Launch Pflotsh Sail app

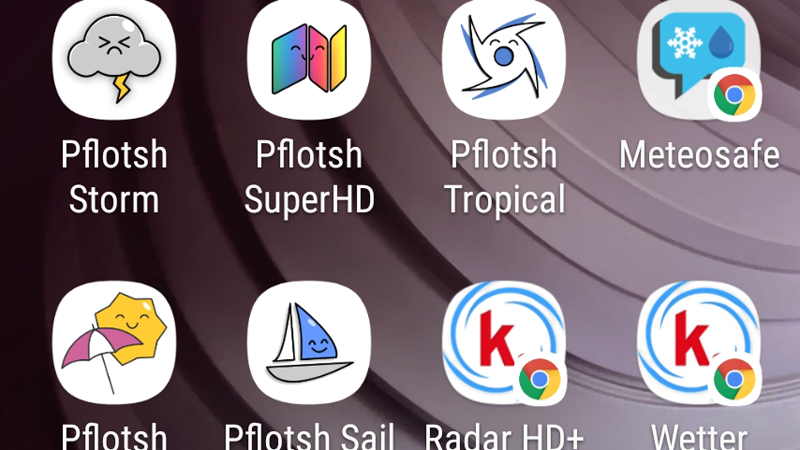(309, 345)
